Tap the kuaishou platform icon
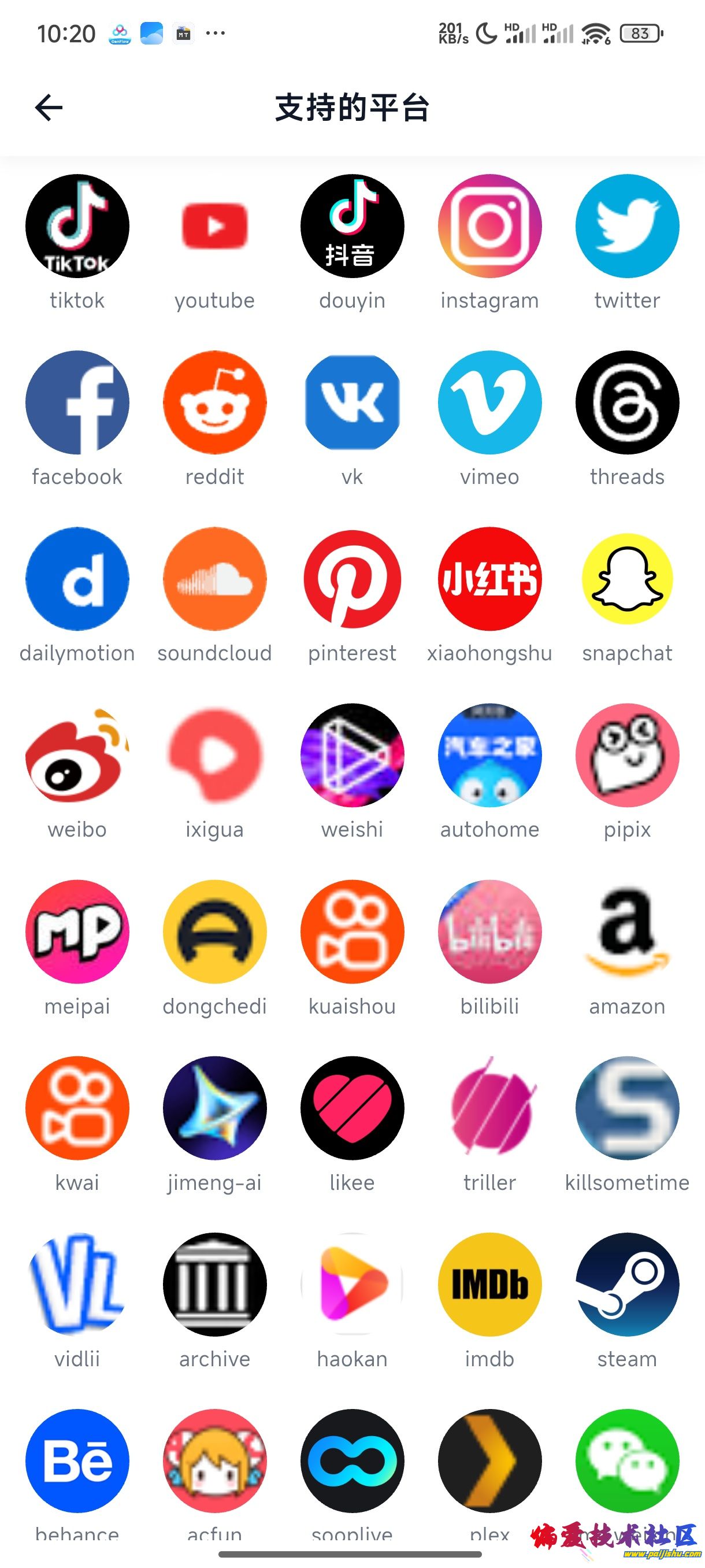705x1568 pixels. click(352, 932)
